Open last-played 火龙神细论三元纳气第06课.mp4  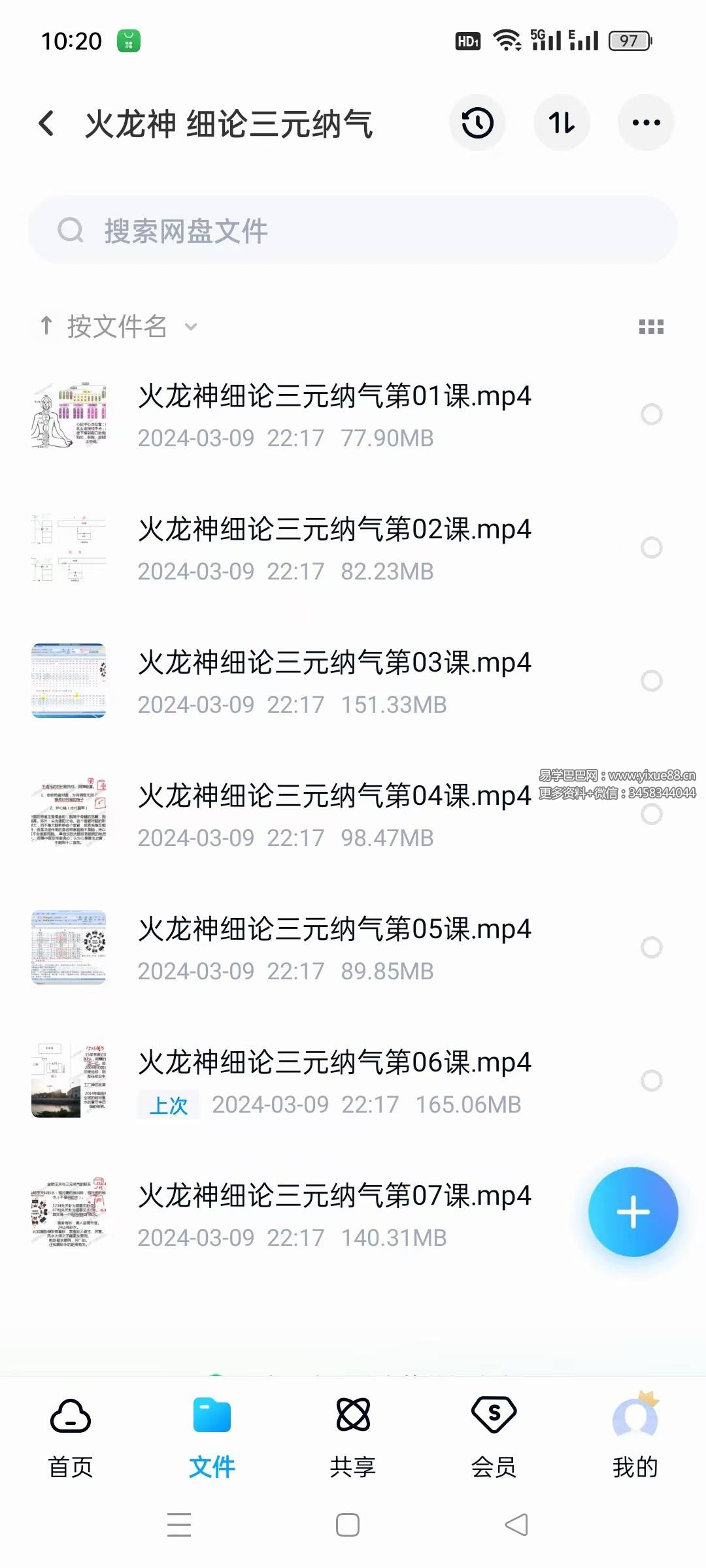tap(333, 1063)
